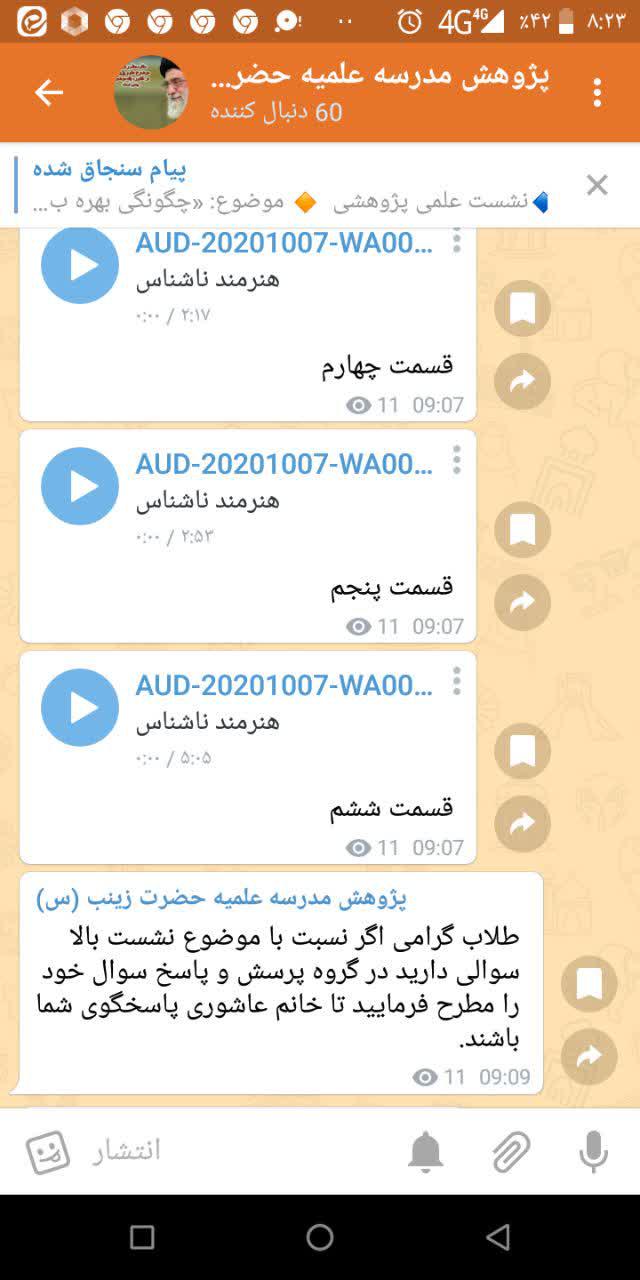This screenshot has width=640, height=1280.
Task: Go back using the header arrow
Action: pos(48,93)
